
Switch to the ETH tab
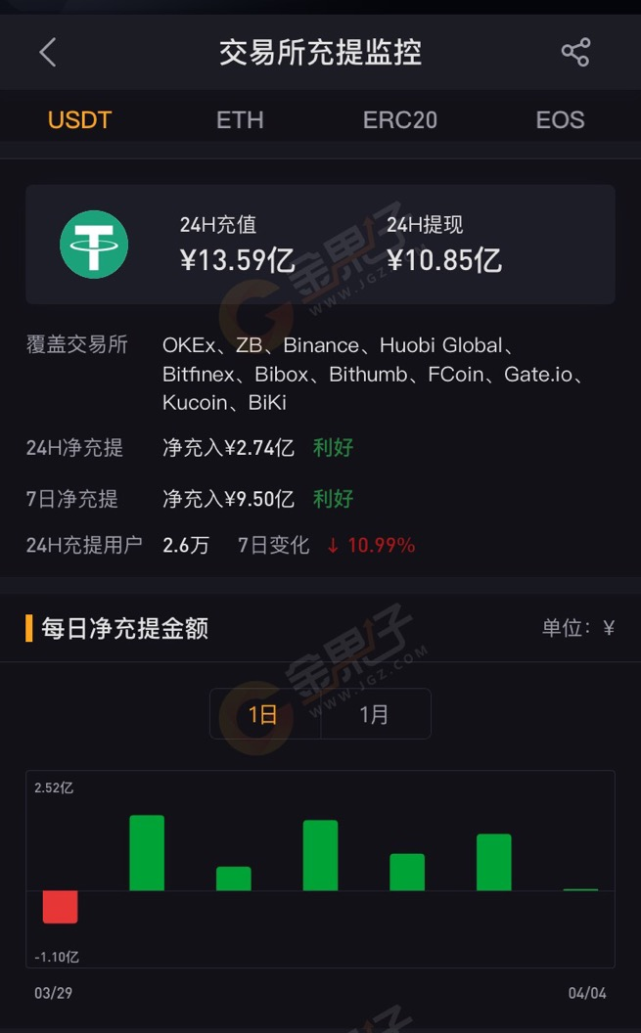click(x=240, y=120)
